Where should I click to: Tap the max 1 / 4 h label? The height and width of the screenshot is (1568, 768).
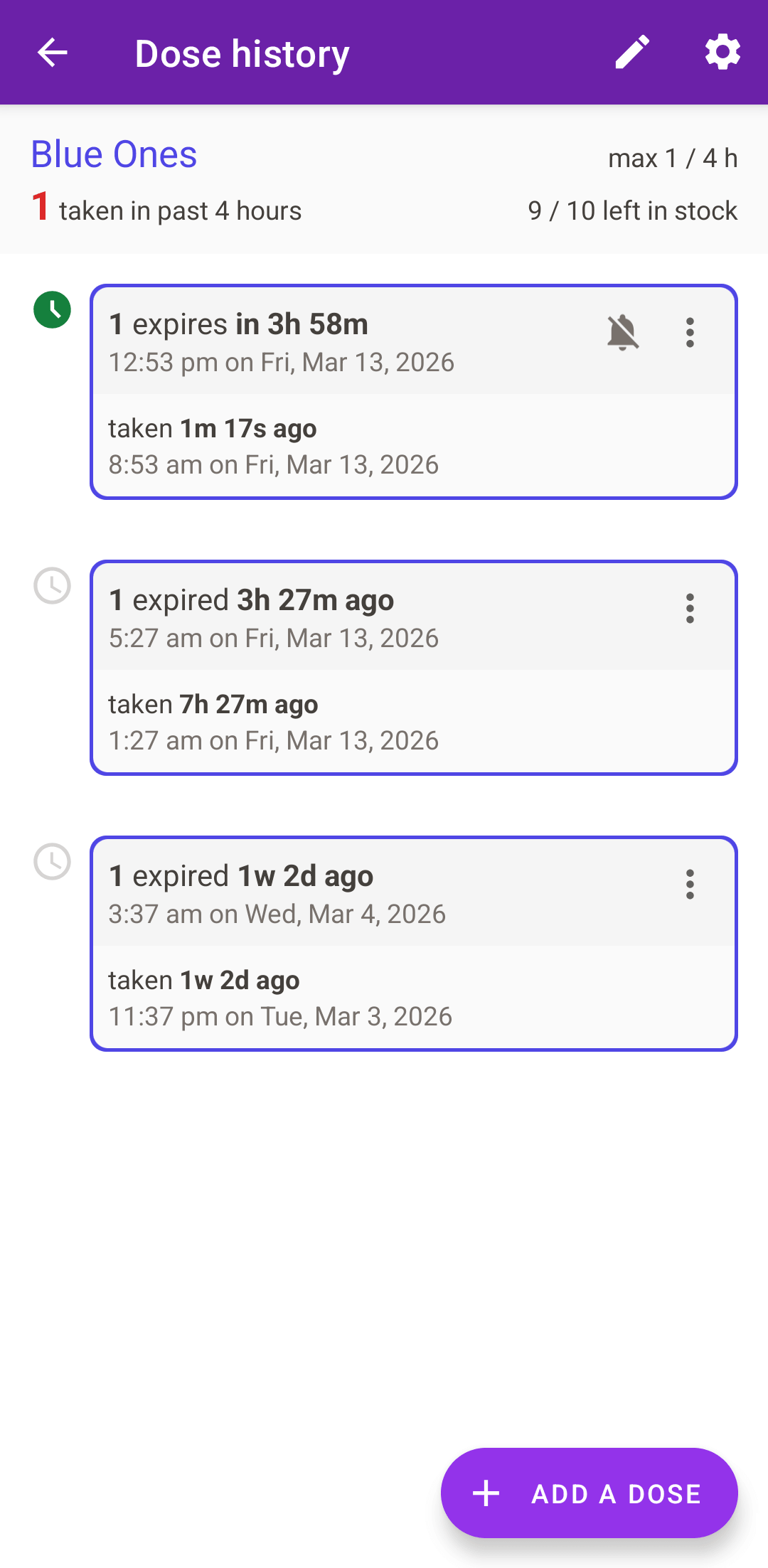(672, 158)
